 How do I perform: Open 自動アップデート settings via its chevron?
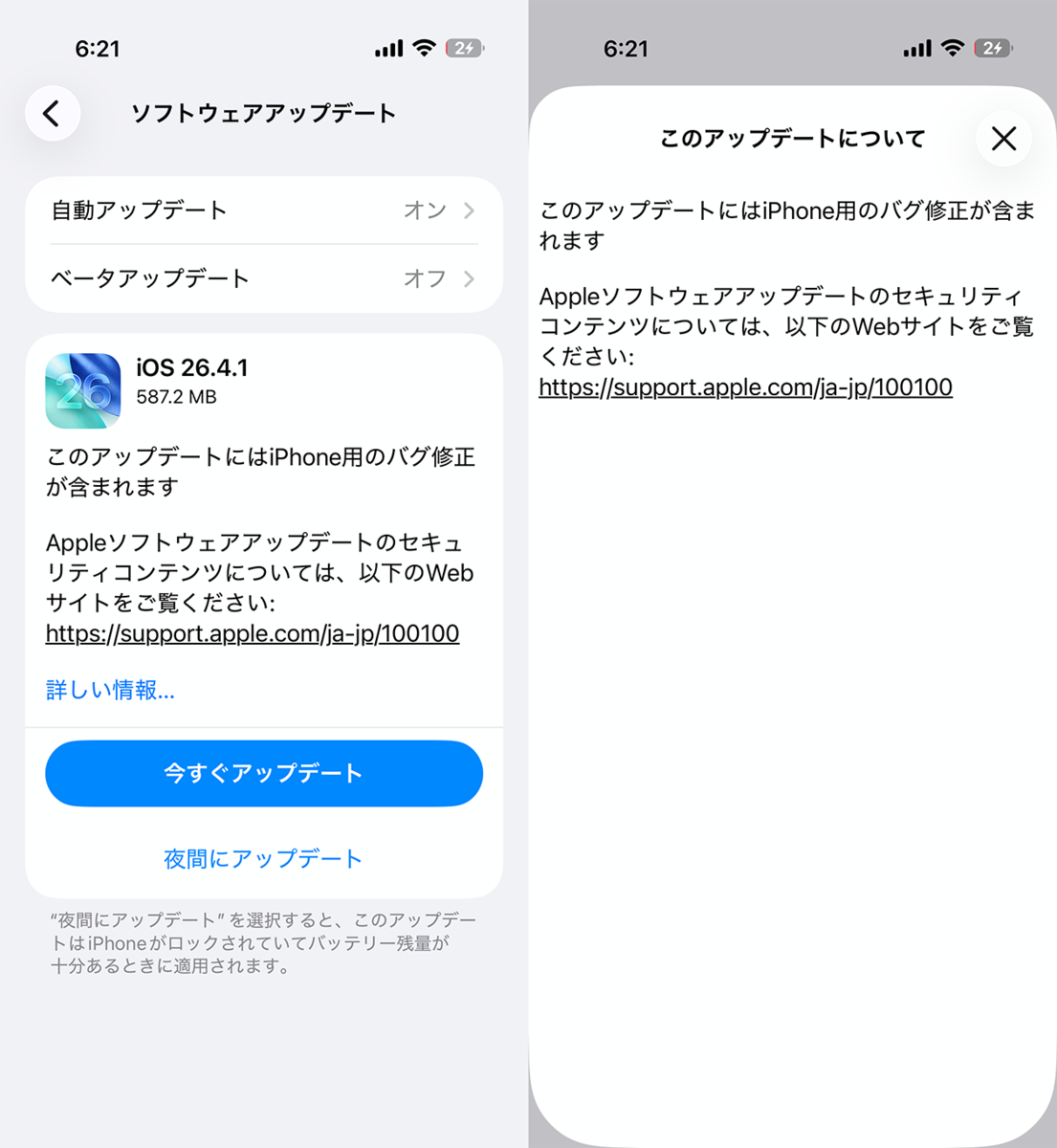pos(468,210)
